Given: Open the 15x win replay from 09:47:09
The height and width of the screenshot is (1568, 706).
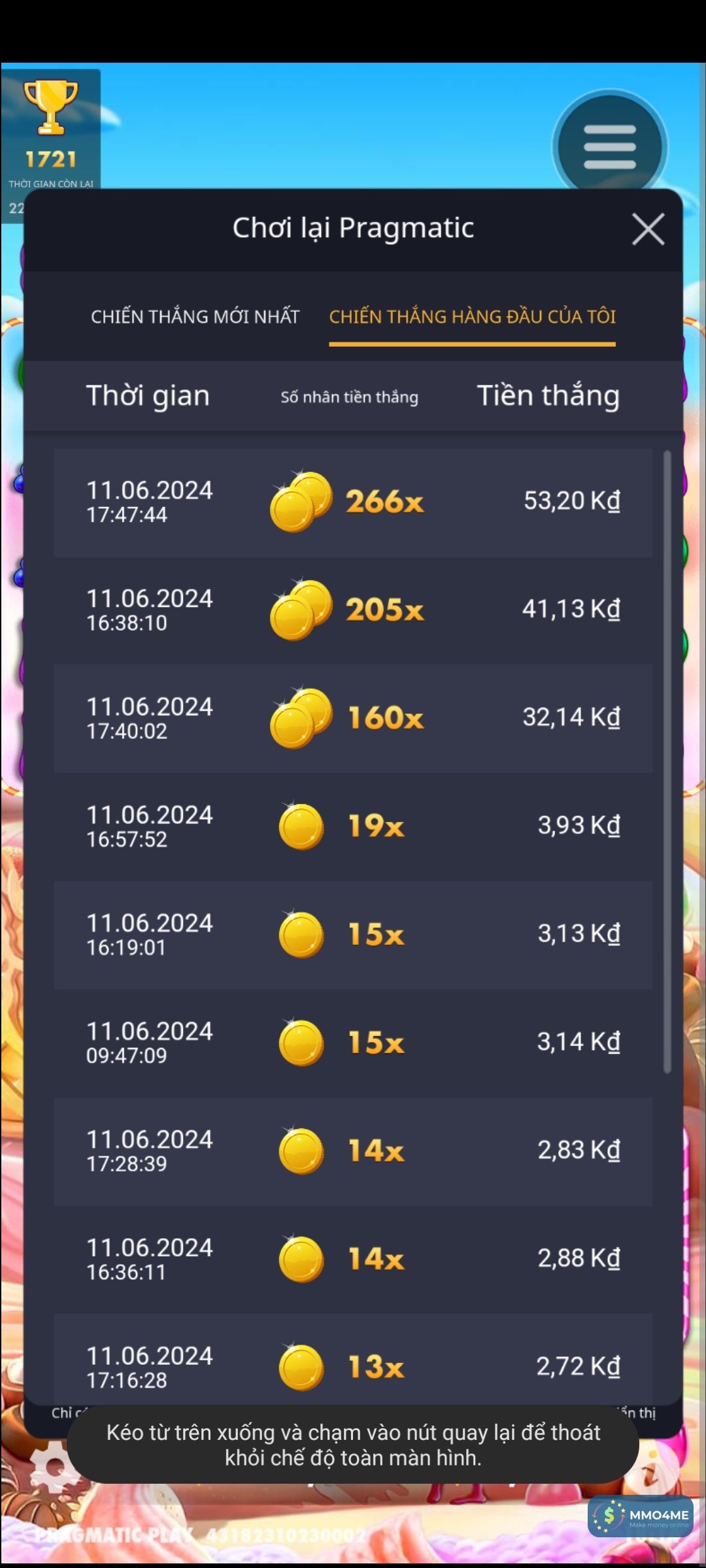Looking at the screenshot, I should coord(353,1043).
